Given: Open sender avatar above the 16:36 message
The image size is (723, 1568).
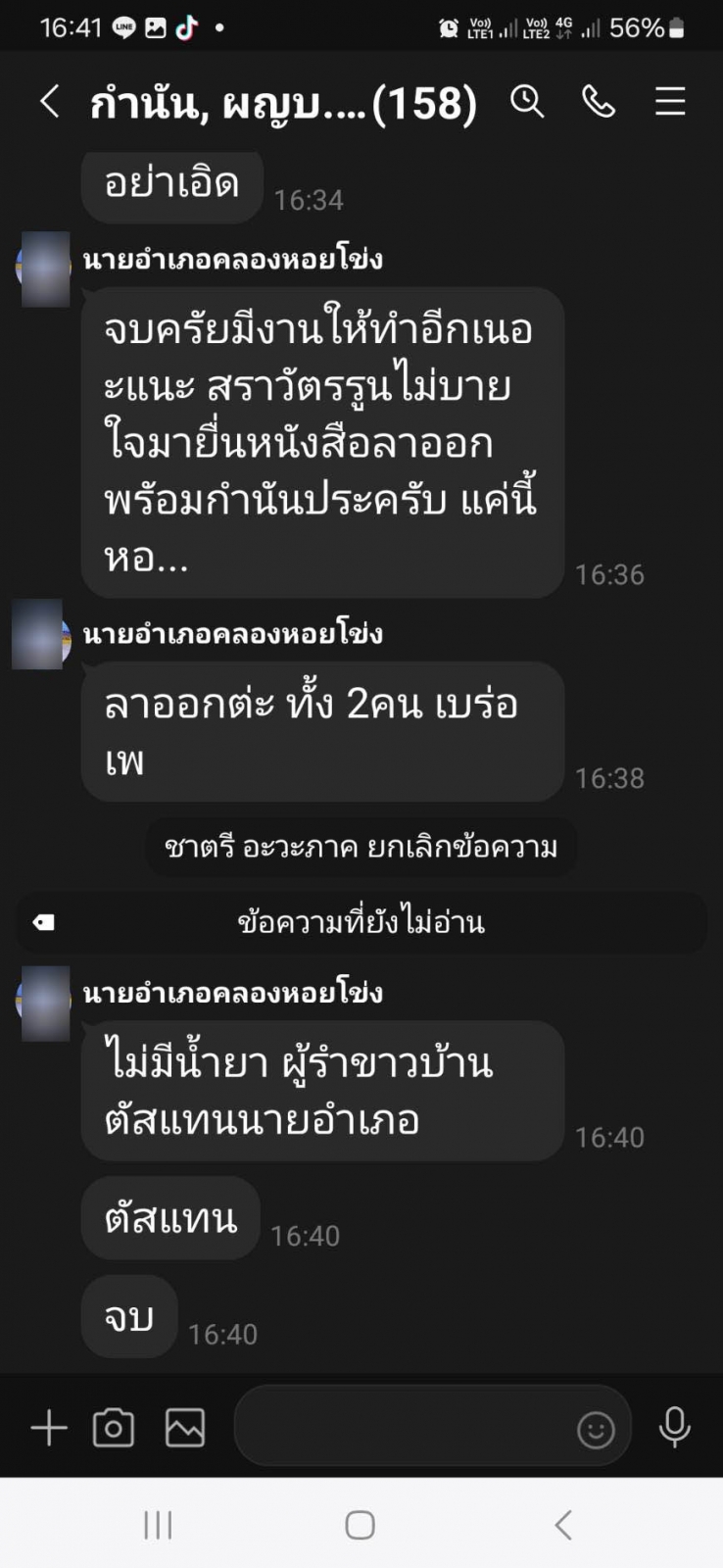Looking at the screenshot, I should pos(43,269).
